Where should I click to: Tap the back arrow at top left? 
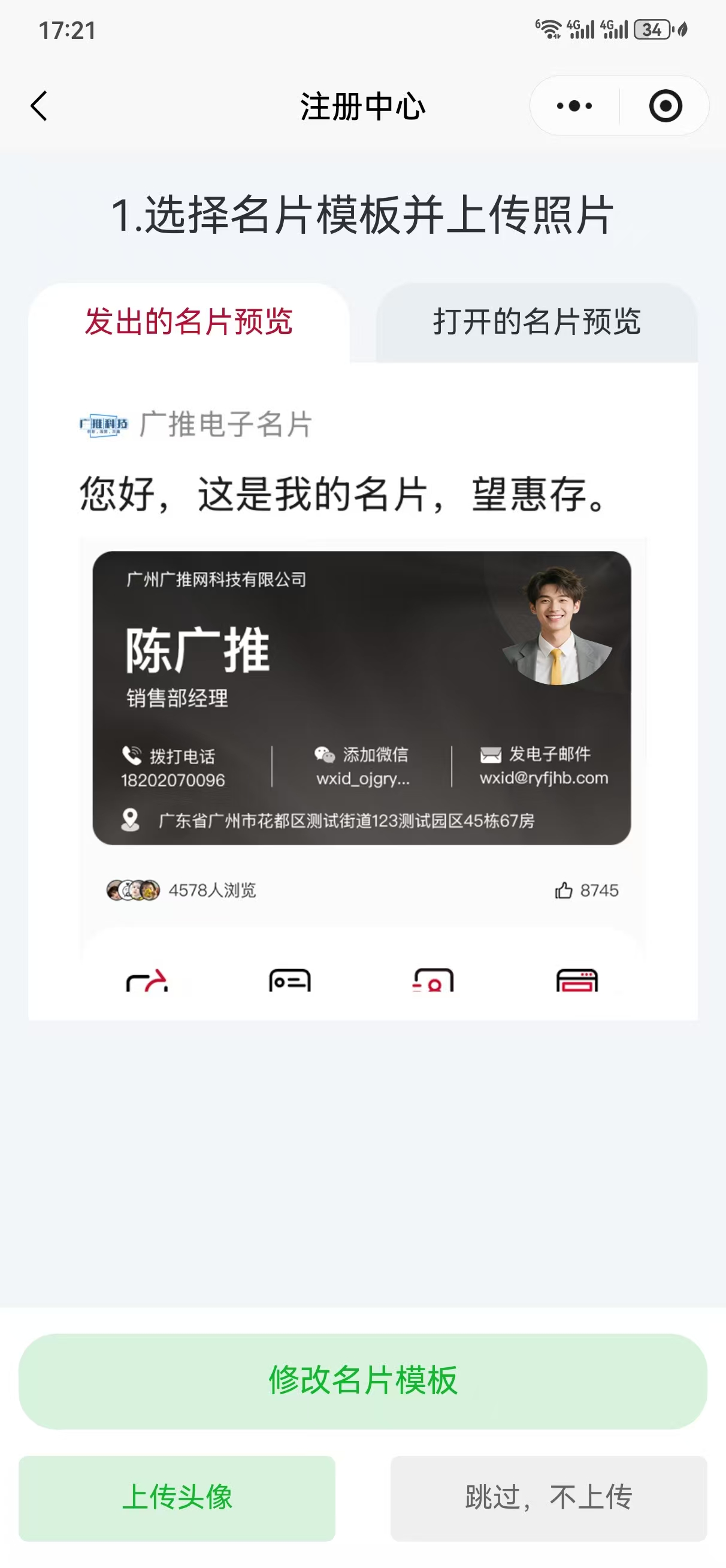point(39,105)
